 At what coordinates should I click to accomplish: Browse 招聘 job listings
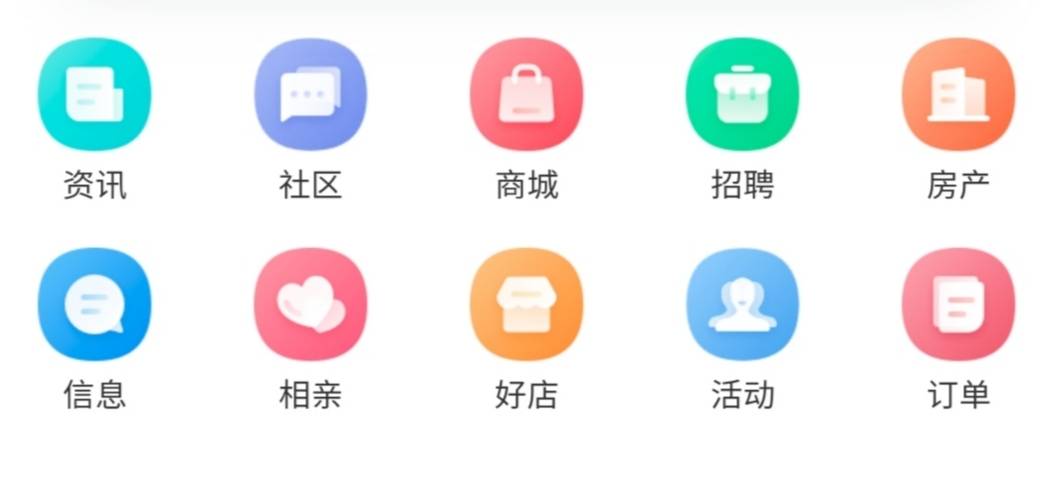(742, 95)
